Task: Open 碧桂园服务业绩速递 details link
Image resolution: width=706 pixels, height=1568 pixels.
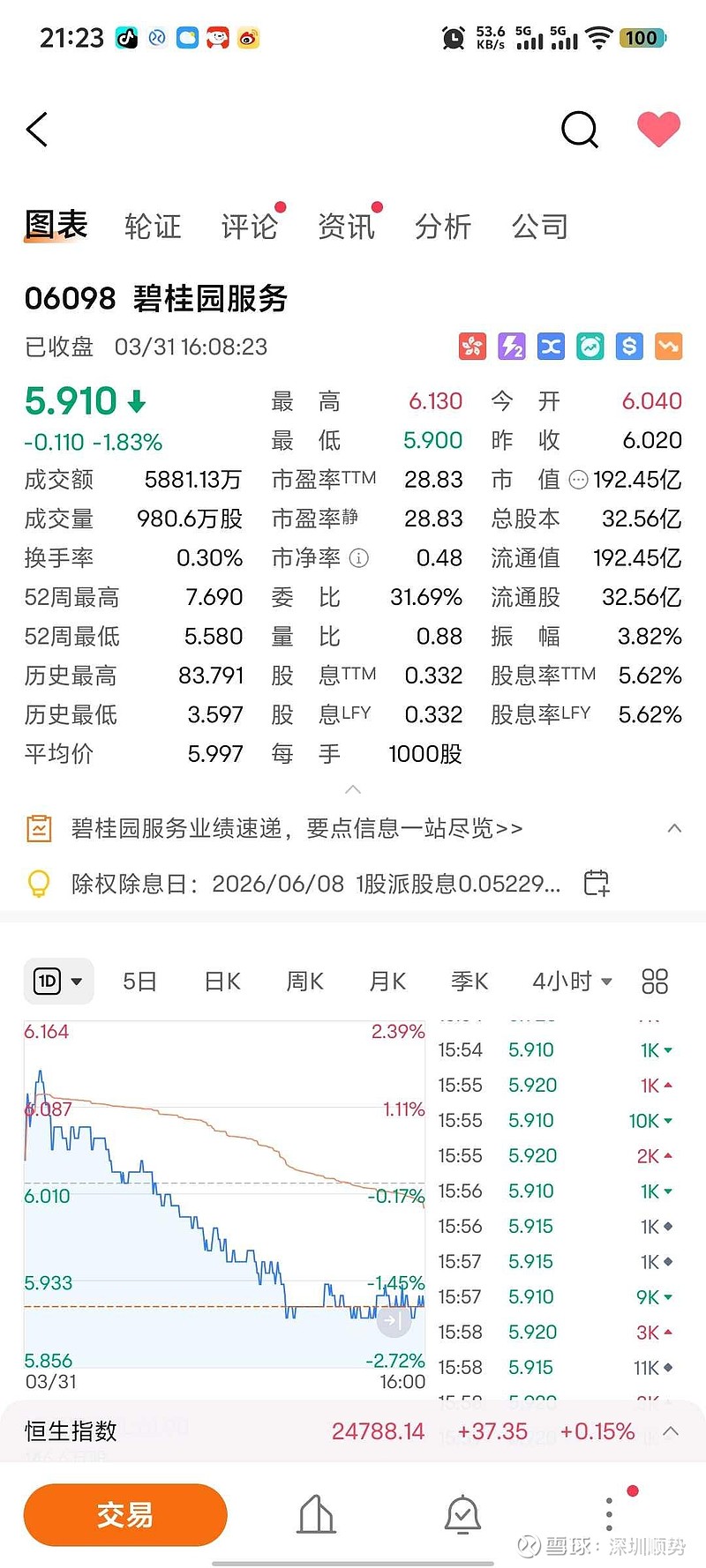Action: click(x=297, y=828)
